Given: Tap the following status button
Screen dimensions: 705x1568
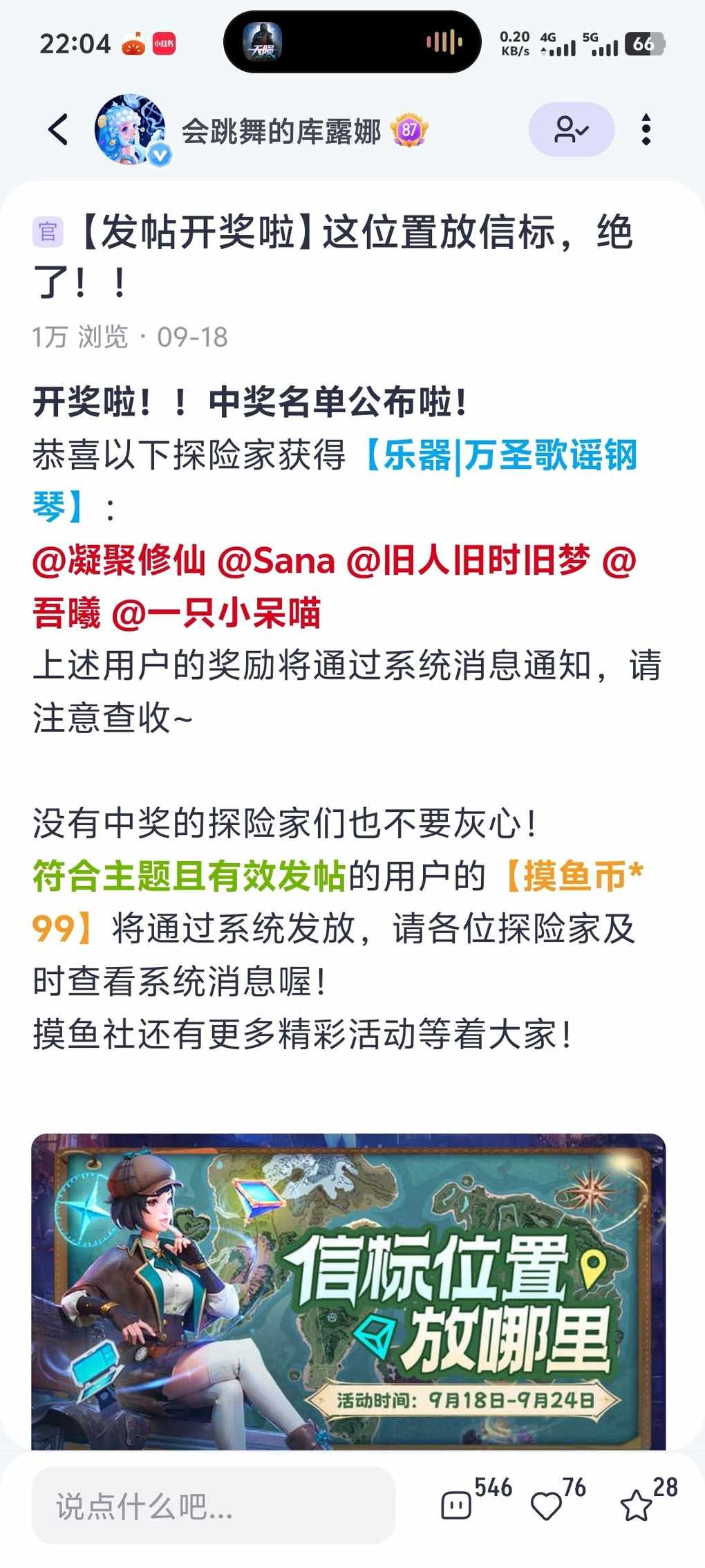Looking at the screenshot, I should (x=571, y=129).
